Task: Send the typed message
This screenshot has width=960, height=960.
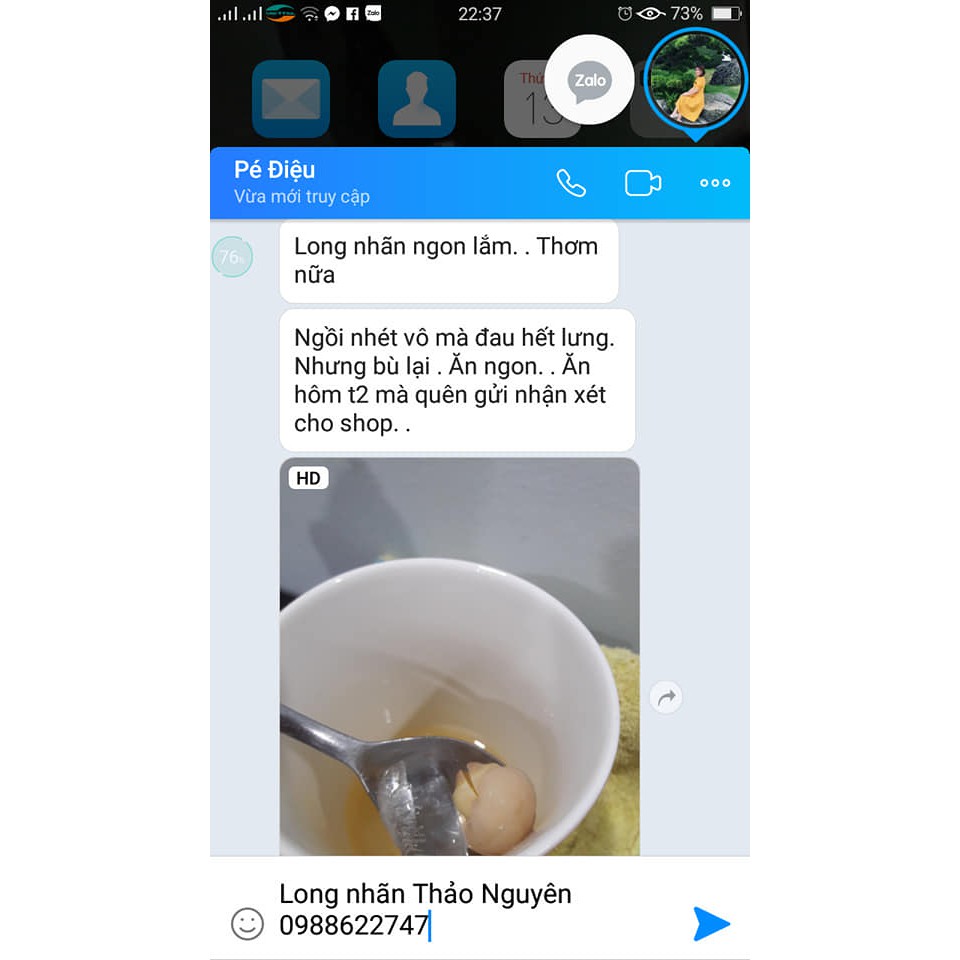Action: coord(711,924)
